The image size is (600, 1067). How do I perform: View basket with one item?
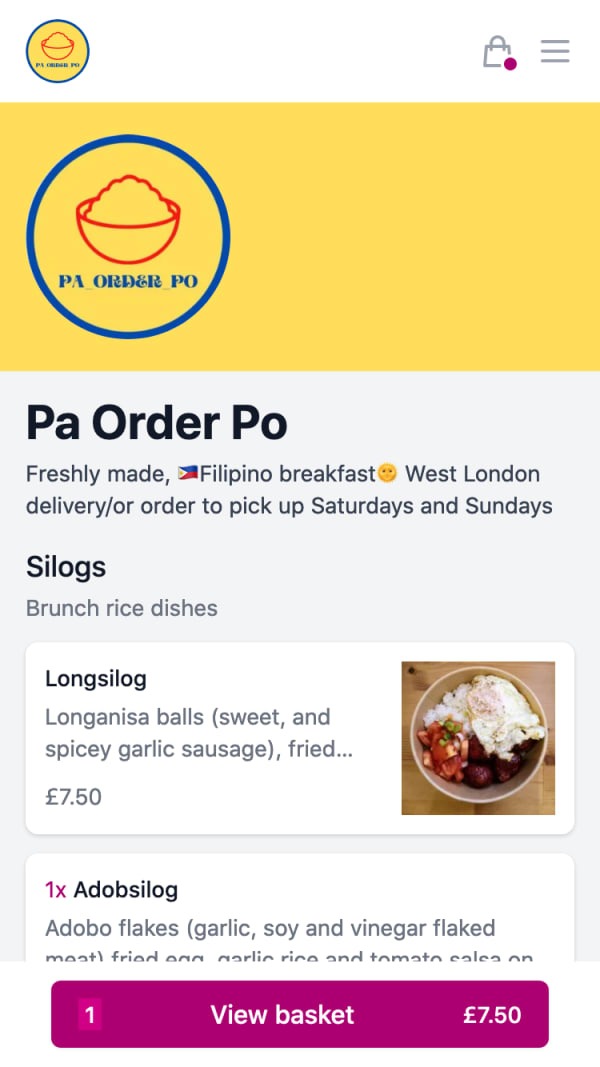299,1015
